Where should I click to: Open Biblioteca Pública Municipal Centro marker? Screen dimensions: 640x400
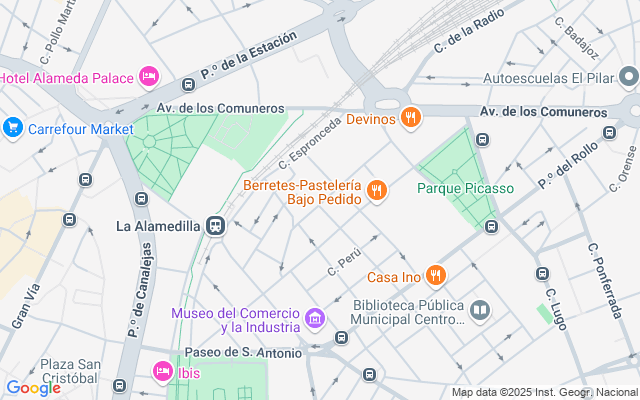point(480,312)
